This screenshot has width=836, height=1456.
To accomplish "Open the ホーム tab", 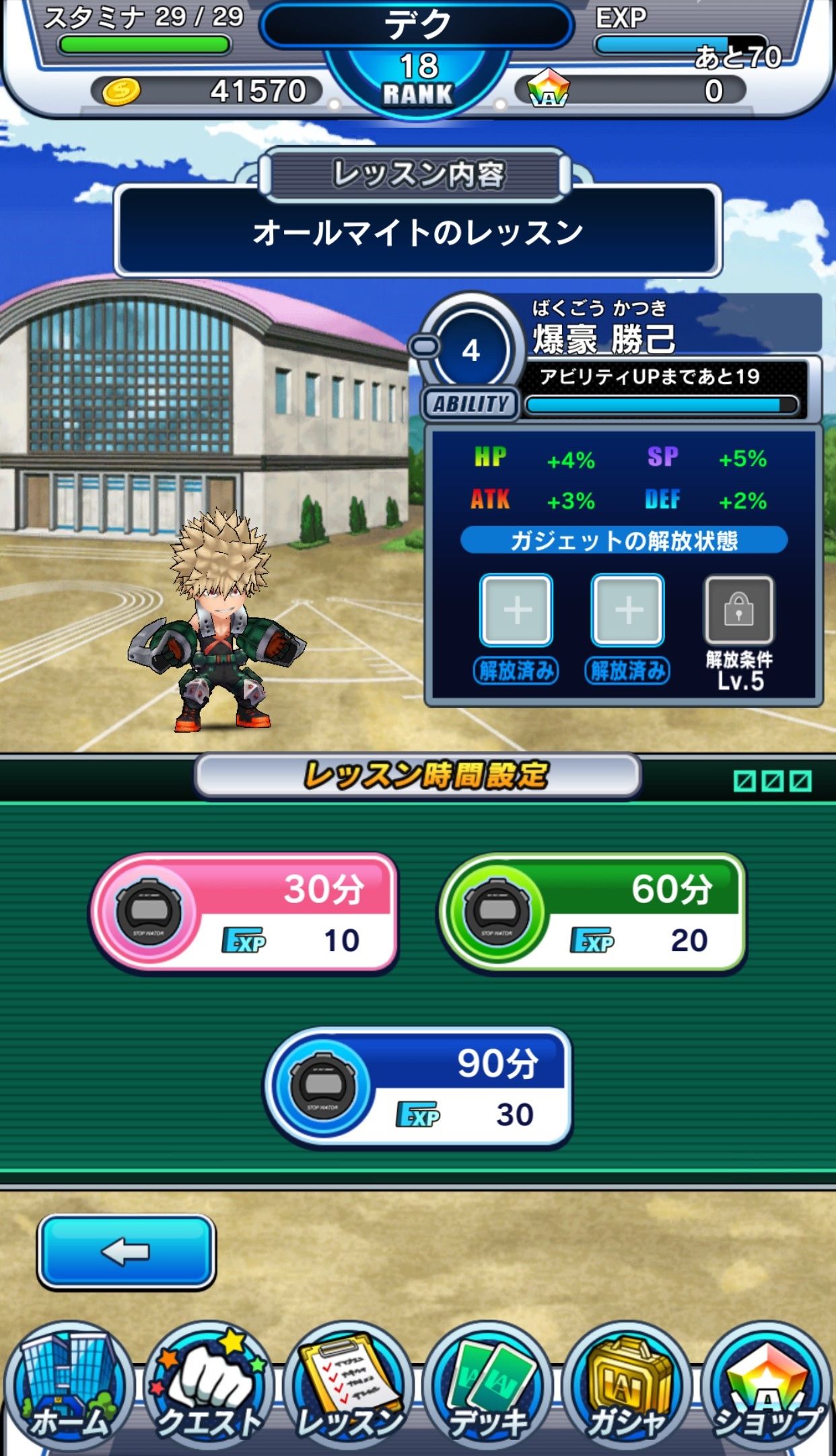I will pos(69,1387).
